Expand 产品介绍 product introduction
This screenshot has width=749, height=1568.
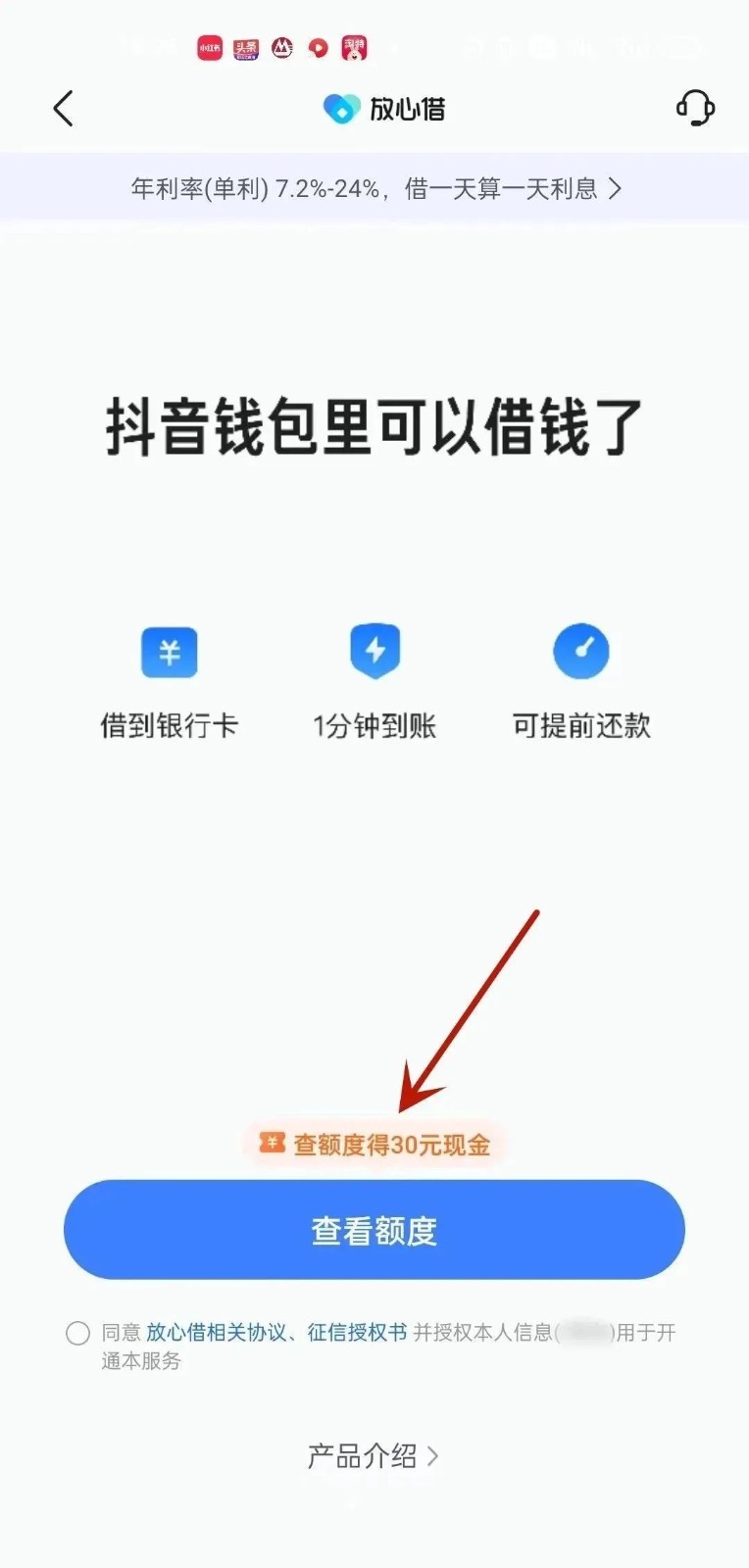pyautogui.click(x=373, y=1456)
